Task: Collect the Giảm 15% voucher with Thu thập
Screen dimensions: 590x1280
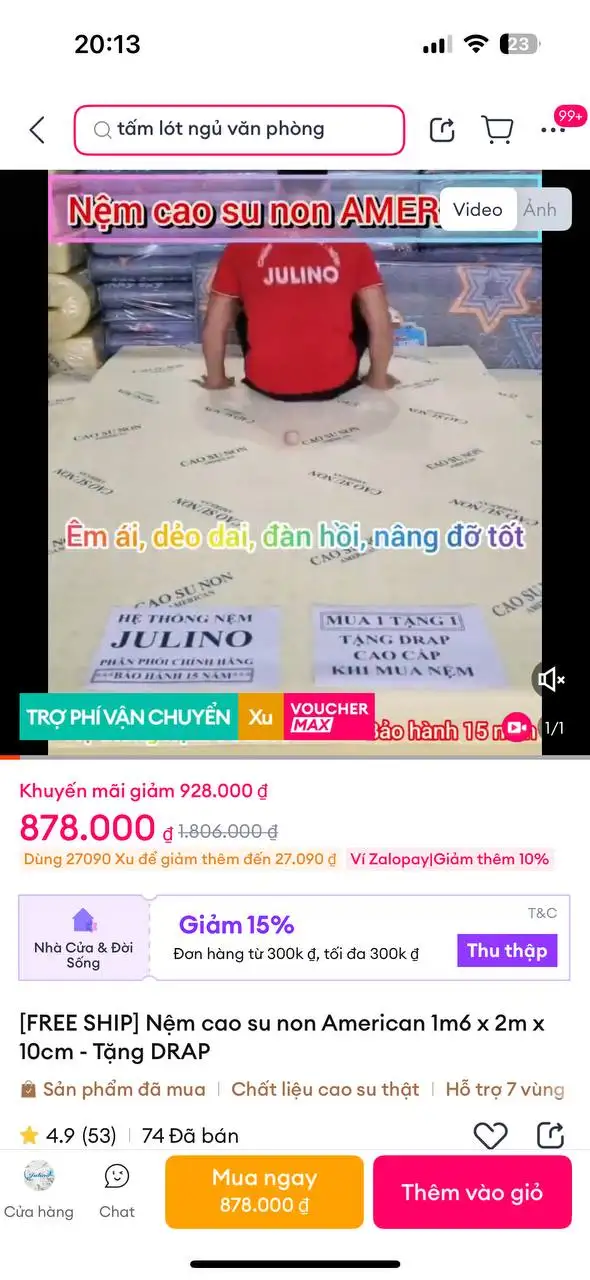Action: 507,950
